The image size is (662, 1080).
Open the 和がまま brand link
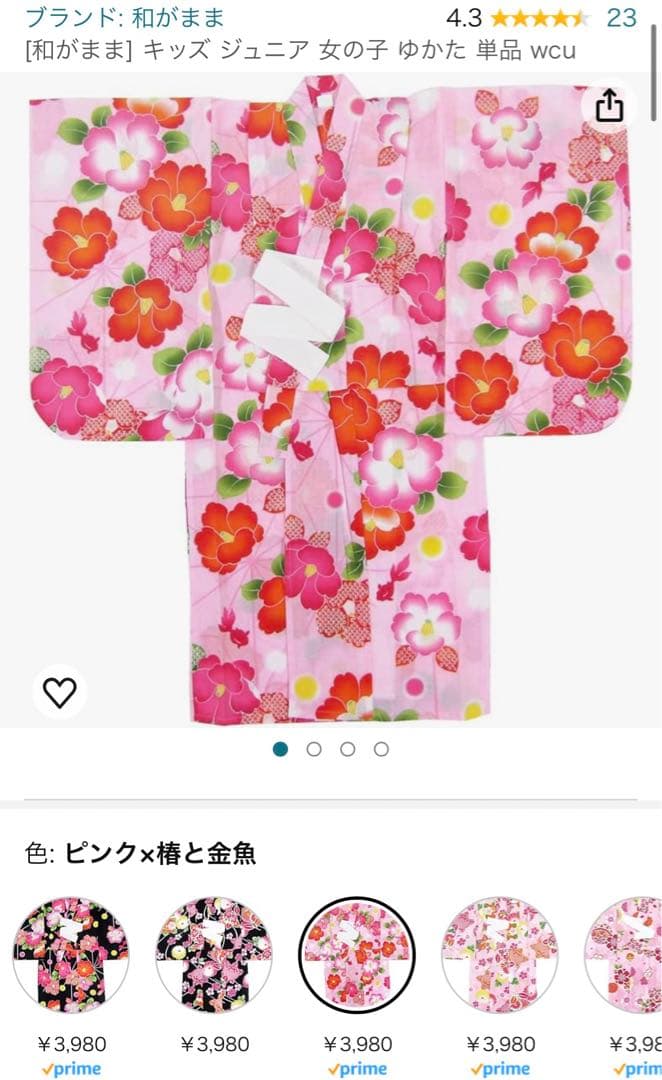pos(125,17)
